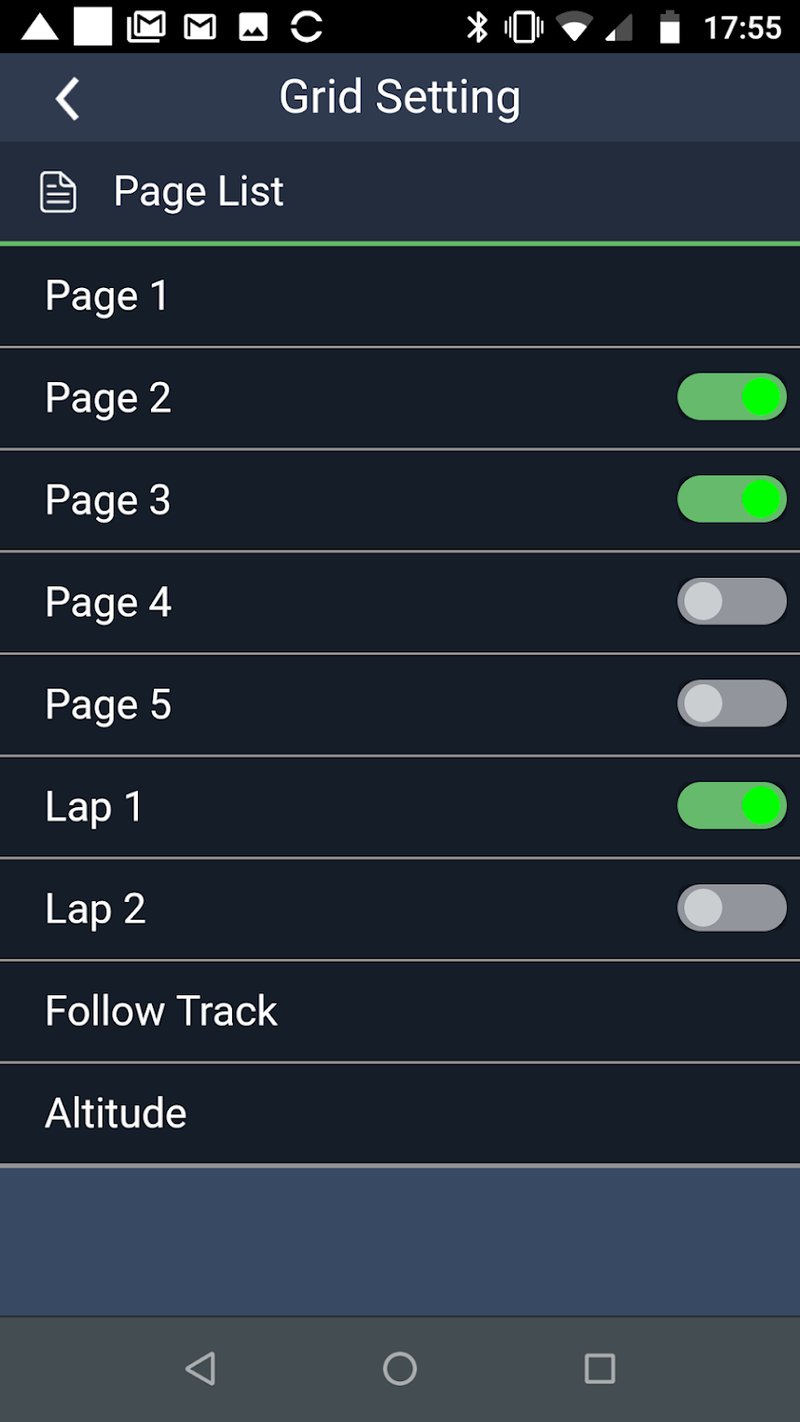Turn on the Lap 2 switch

coord(731,908)
